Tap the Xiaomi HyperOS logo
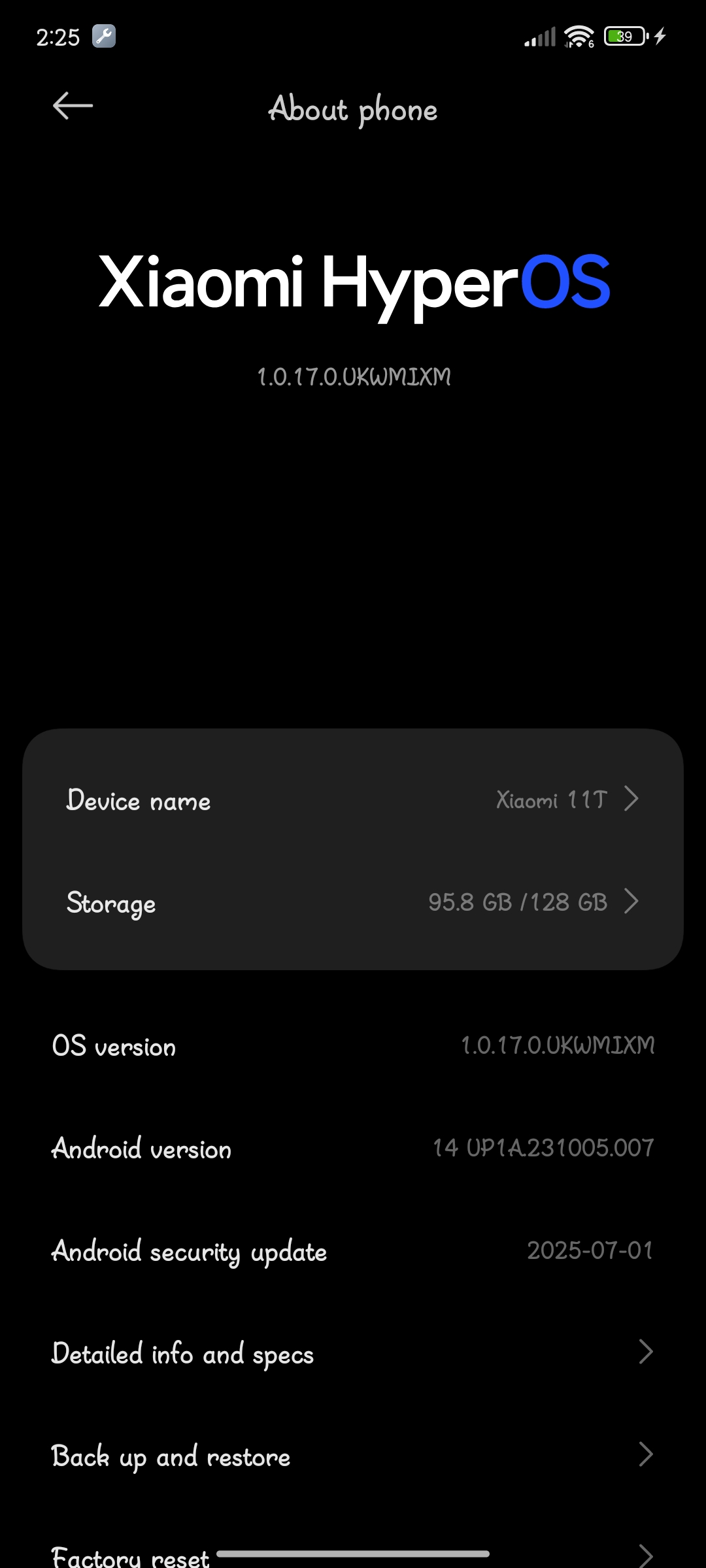This screenshot has width=706, height=1568. (x=353, y=282)
